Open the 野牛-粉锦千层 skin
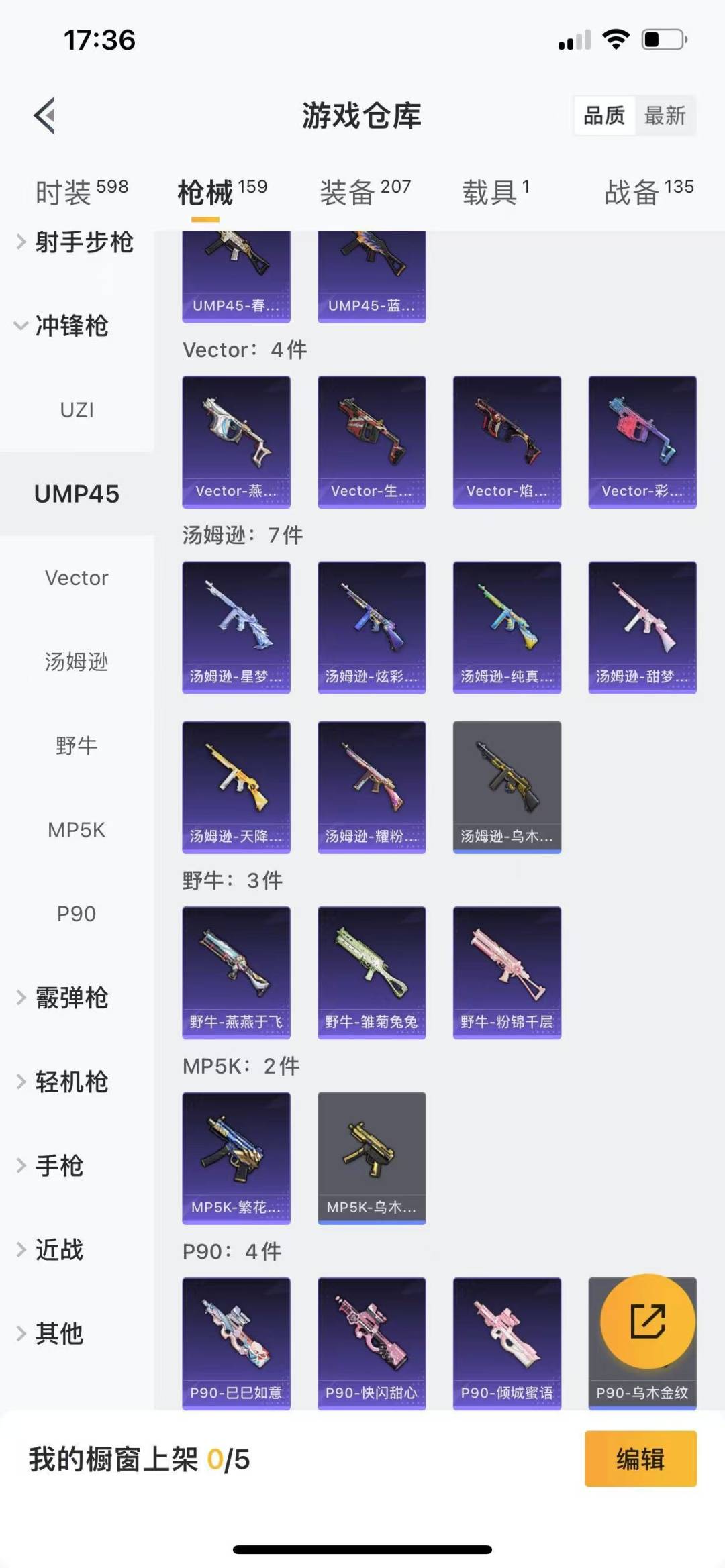 pyautogui.click(x=507, y=972)
